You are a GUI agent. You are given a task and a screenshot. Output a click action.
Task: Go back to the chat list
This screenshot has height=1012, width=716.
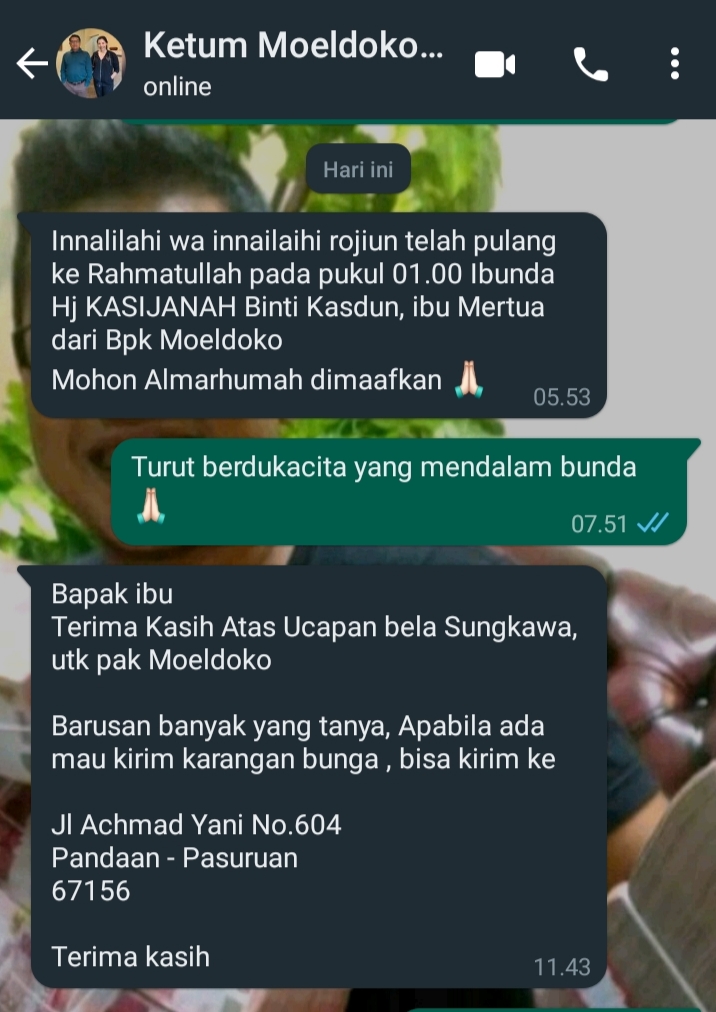click(x=32, y=64)
